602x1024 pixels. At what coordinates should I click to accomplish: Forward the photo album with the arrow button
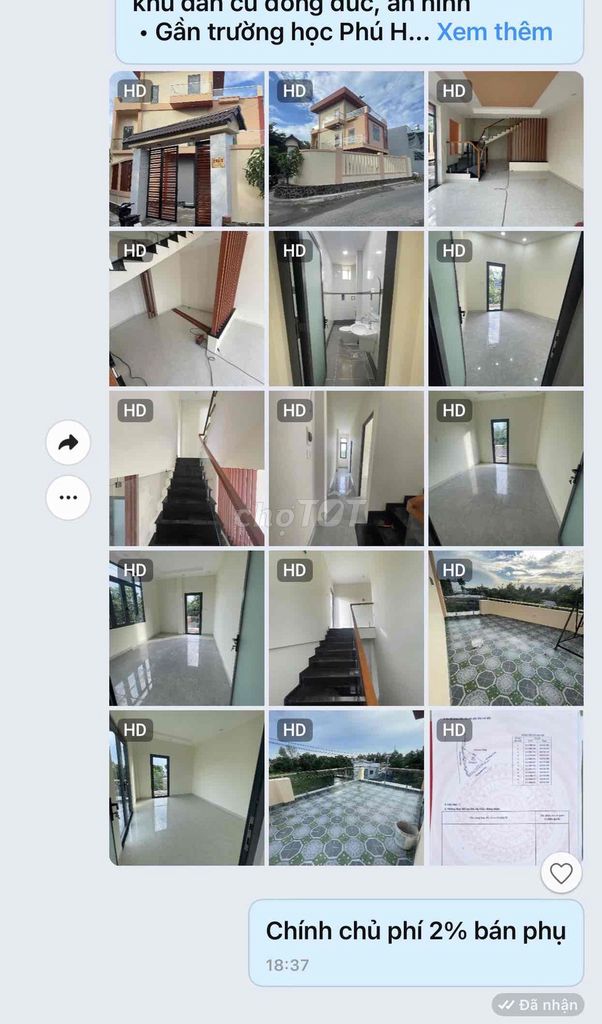tap(68, 443)
